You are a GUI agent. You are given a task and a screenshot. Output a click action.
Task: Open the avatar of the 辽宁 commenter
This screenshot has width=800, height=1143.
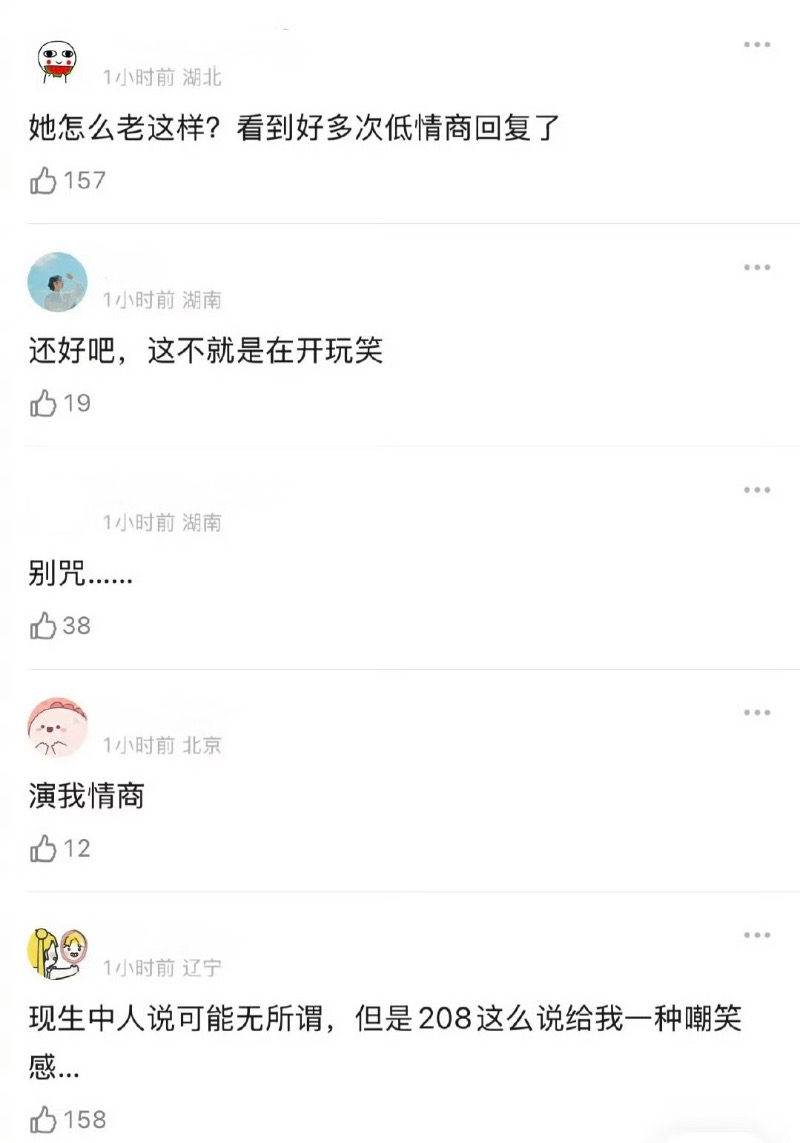click(57, 952)
